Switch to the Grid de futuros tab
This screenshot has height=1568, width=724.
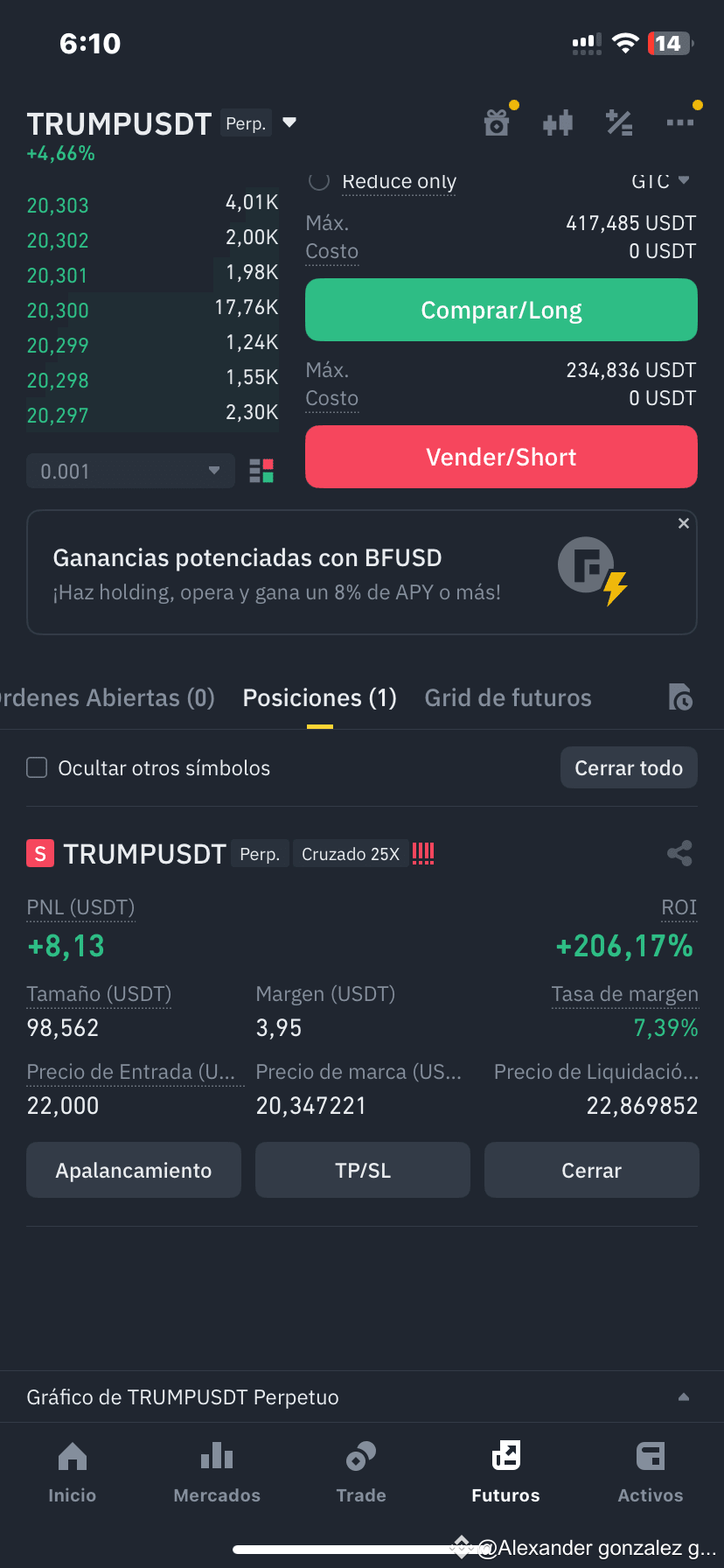[508, 697]
